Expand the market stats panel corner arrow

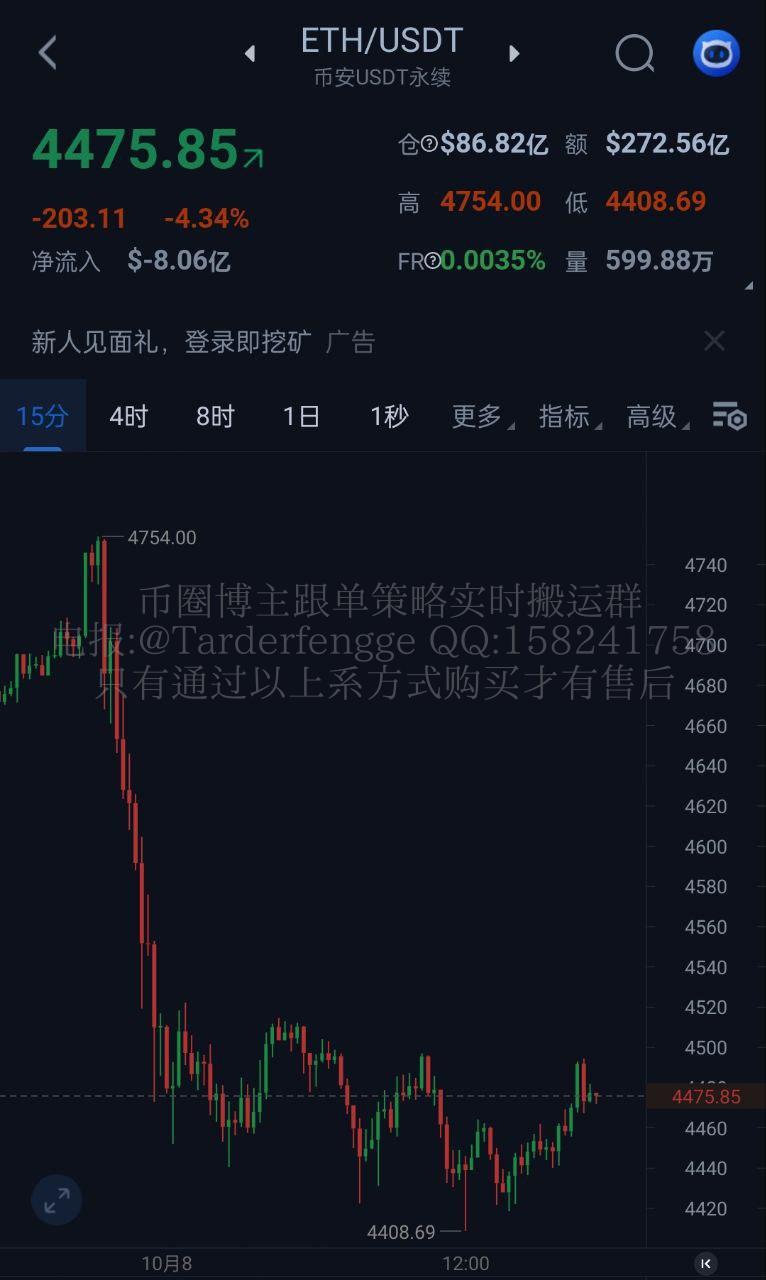pyautogui.click(x=749, y=286)
